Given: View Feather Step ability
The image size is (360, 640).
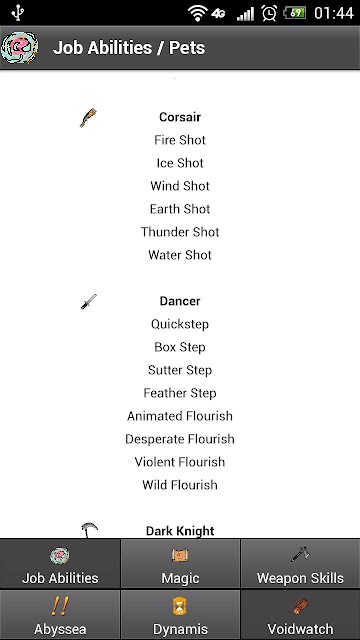Looking at the screenshot, I should click(180, 393).
